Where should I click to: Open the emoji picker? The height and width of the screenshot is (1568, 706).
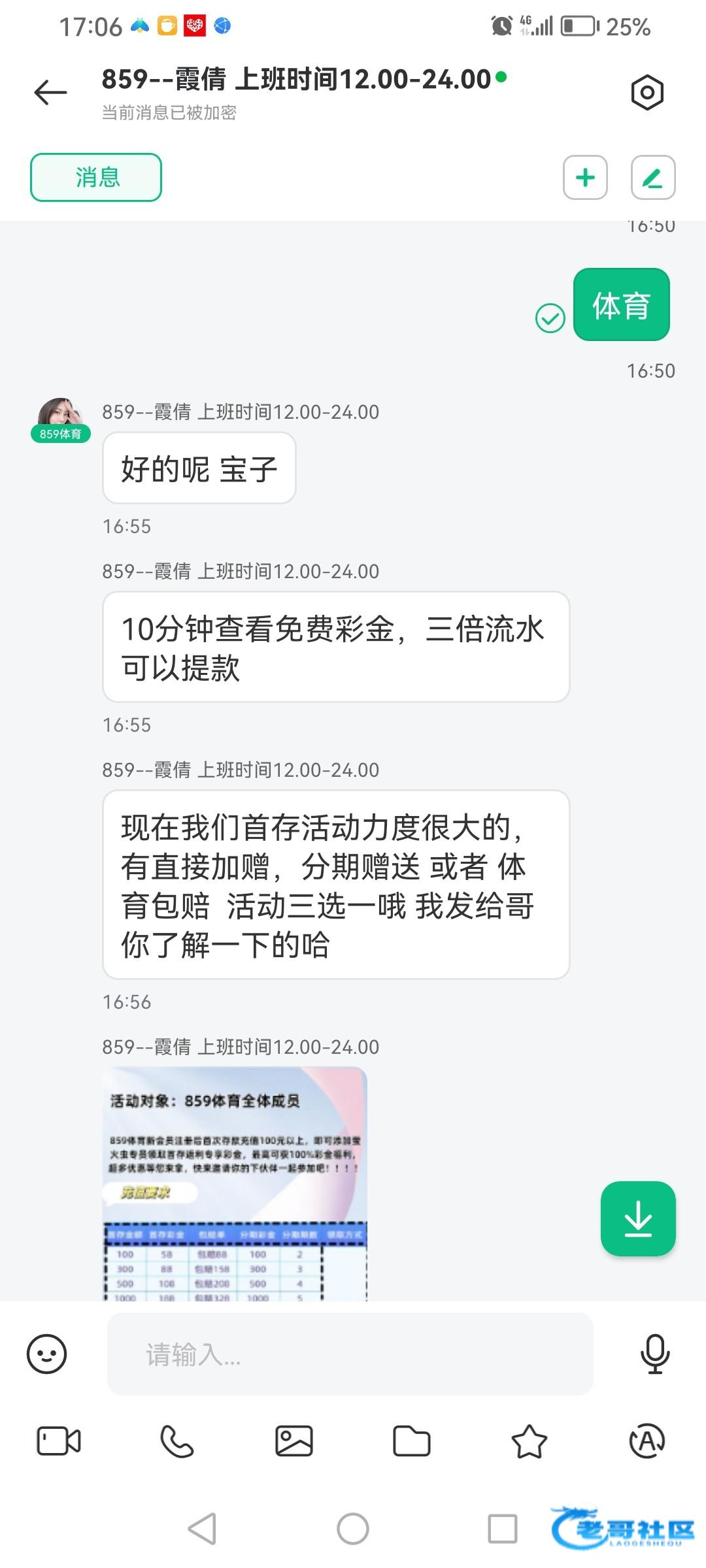pyautogui.click(x=46, y=1354)
